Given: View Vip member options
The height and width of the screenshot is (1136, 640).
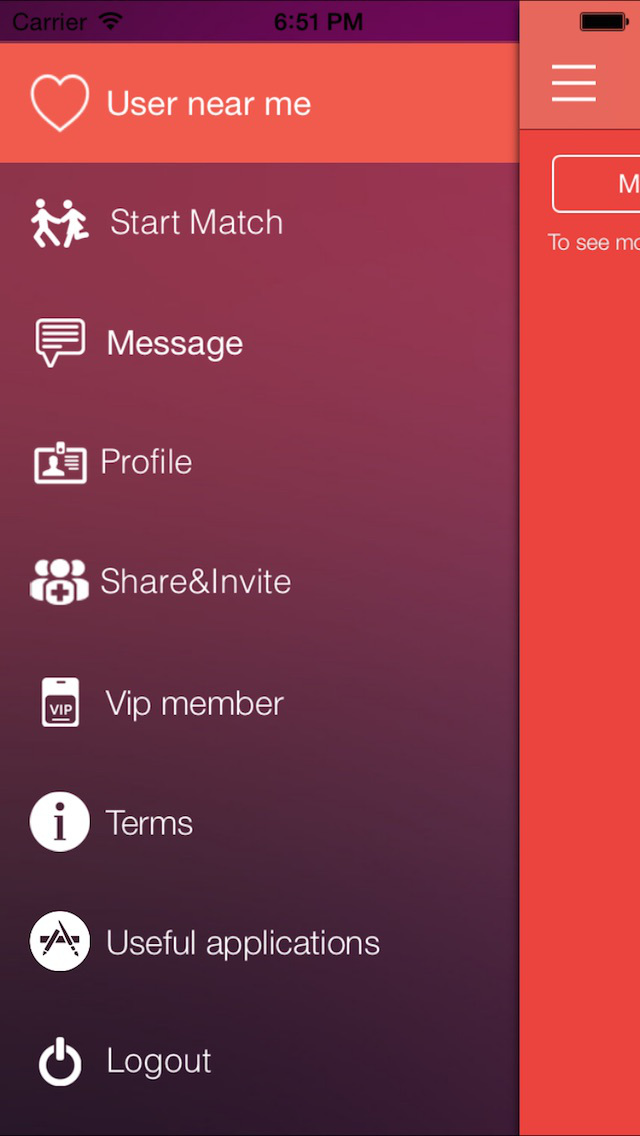Looking at the screenshot, I should [x=194, y=703].
